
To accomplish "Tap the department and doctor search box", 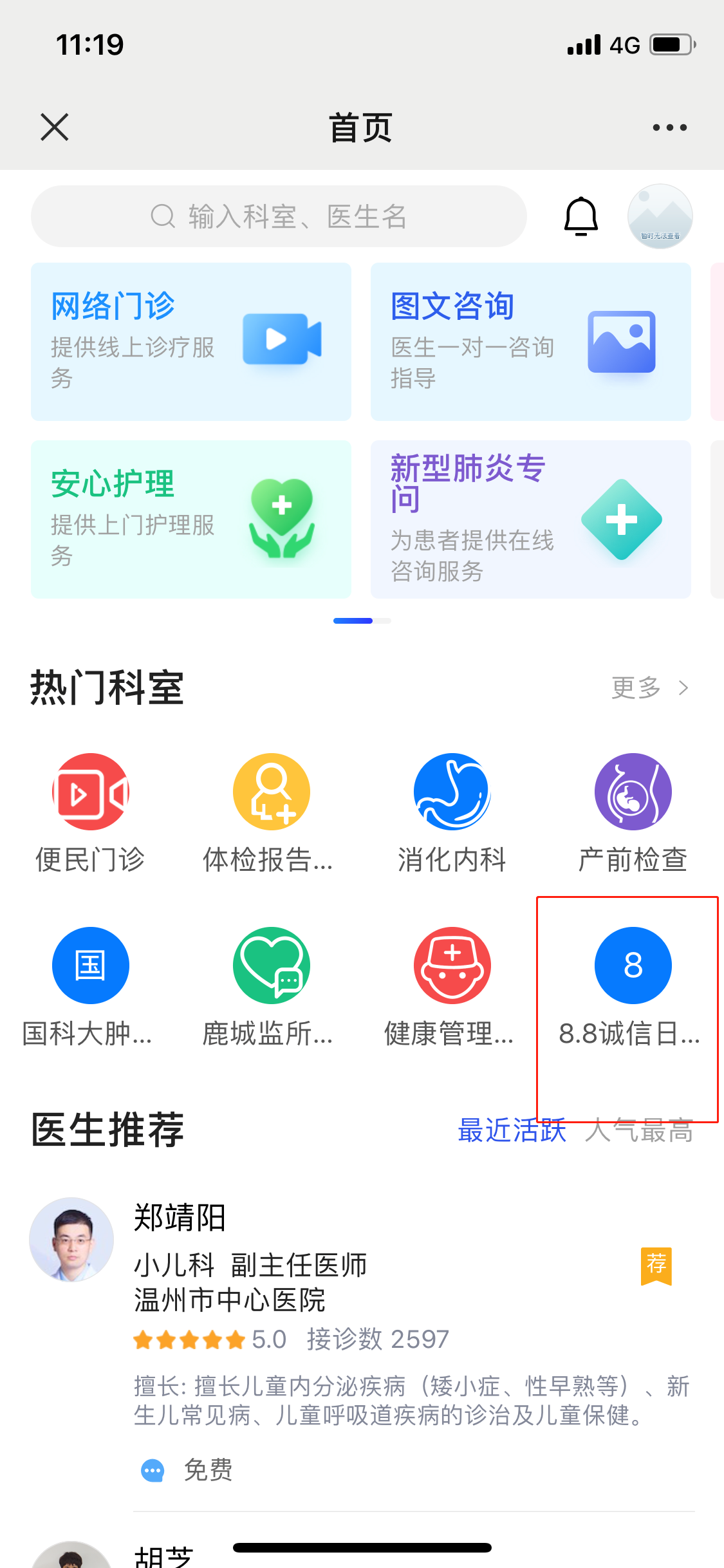I will (x=279, y=216).
